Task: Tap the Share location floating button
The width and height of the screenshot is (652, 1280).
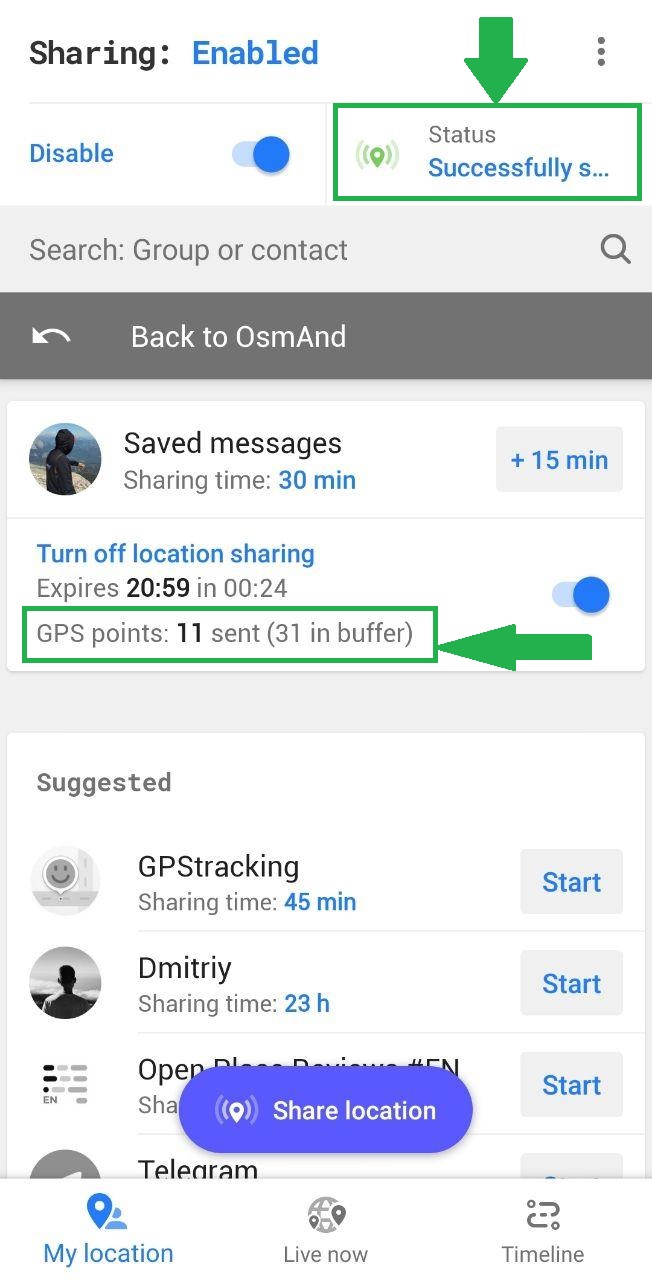Action: (x=325, y=1110)
